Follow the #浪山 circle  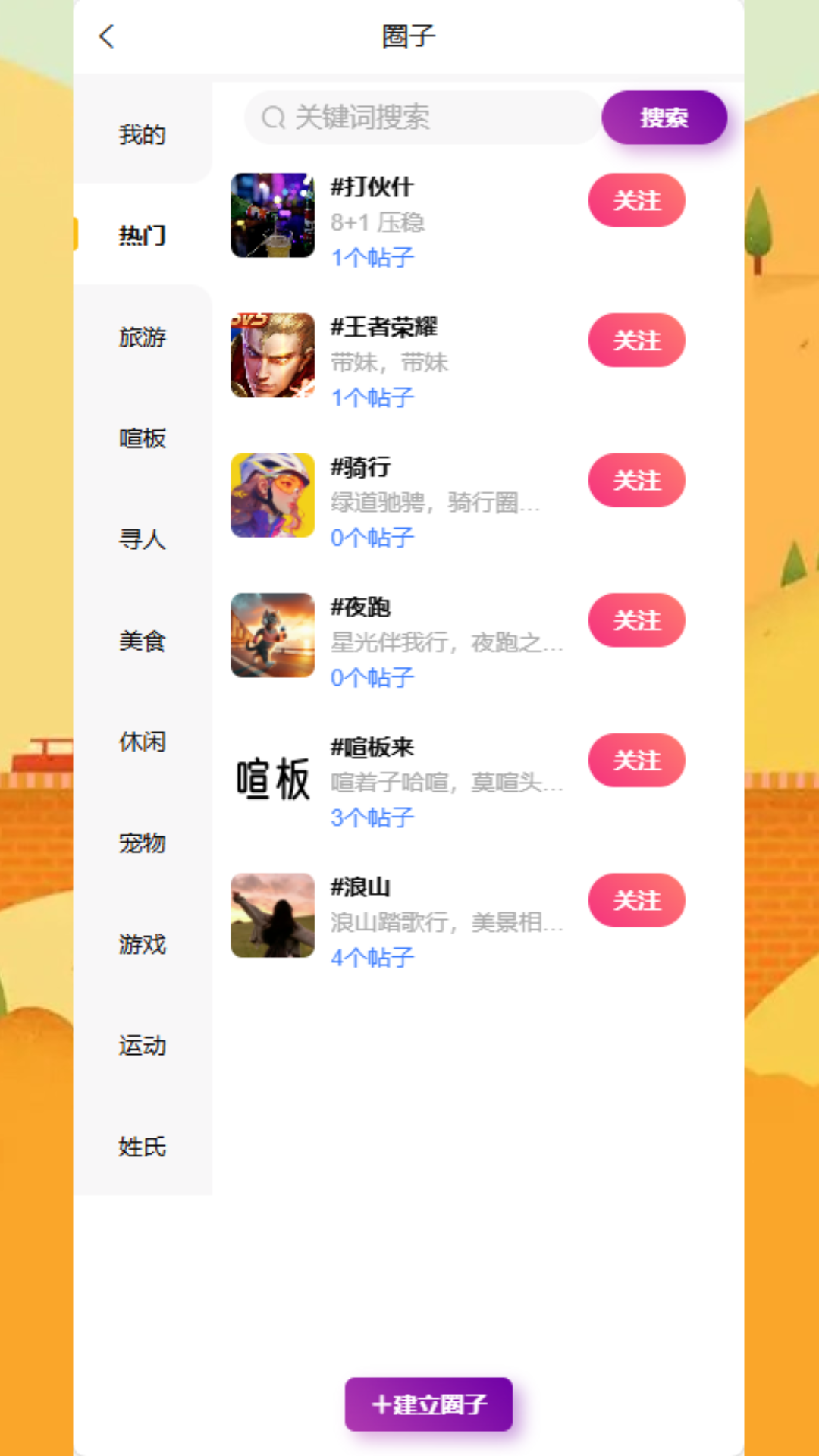point(636,900)
